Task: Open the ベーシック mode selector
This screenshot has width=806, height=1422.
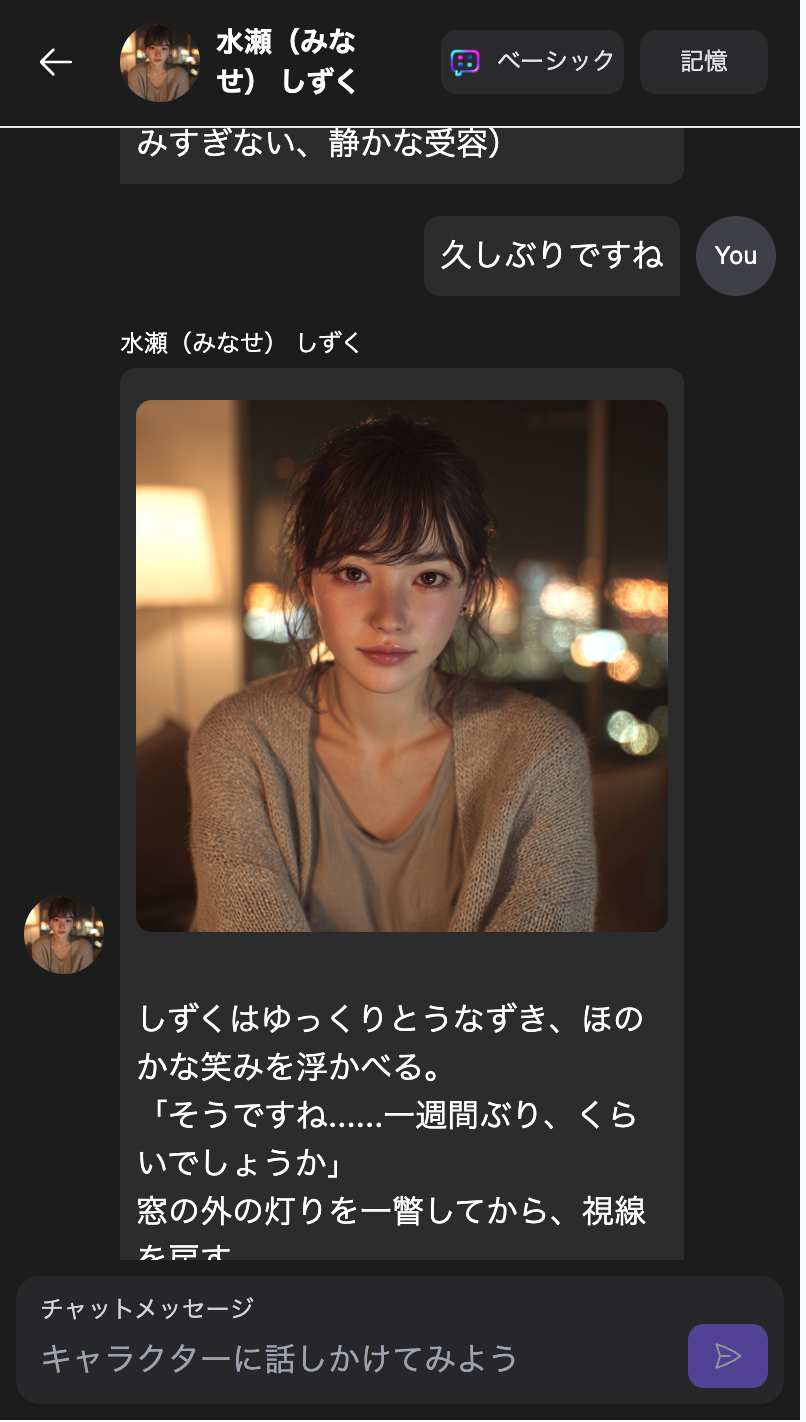Action: 532,61
